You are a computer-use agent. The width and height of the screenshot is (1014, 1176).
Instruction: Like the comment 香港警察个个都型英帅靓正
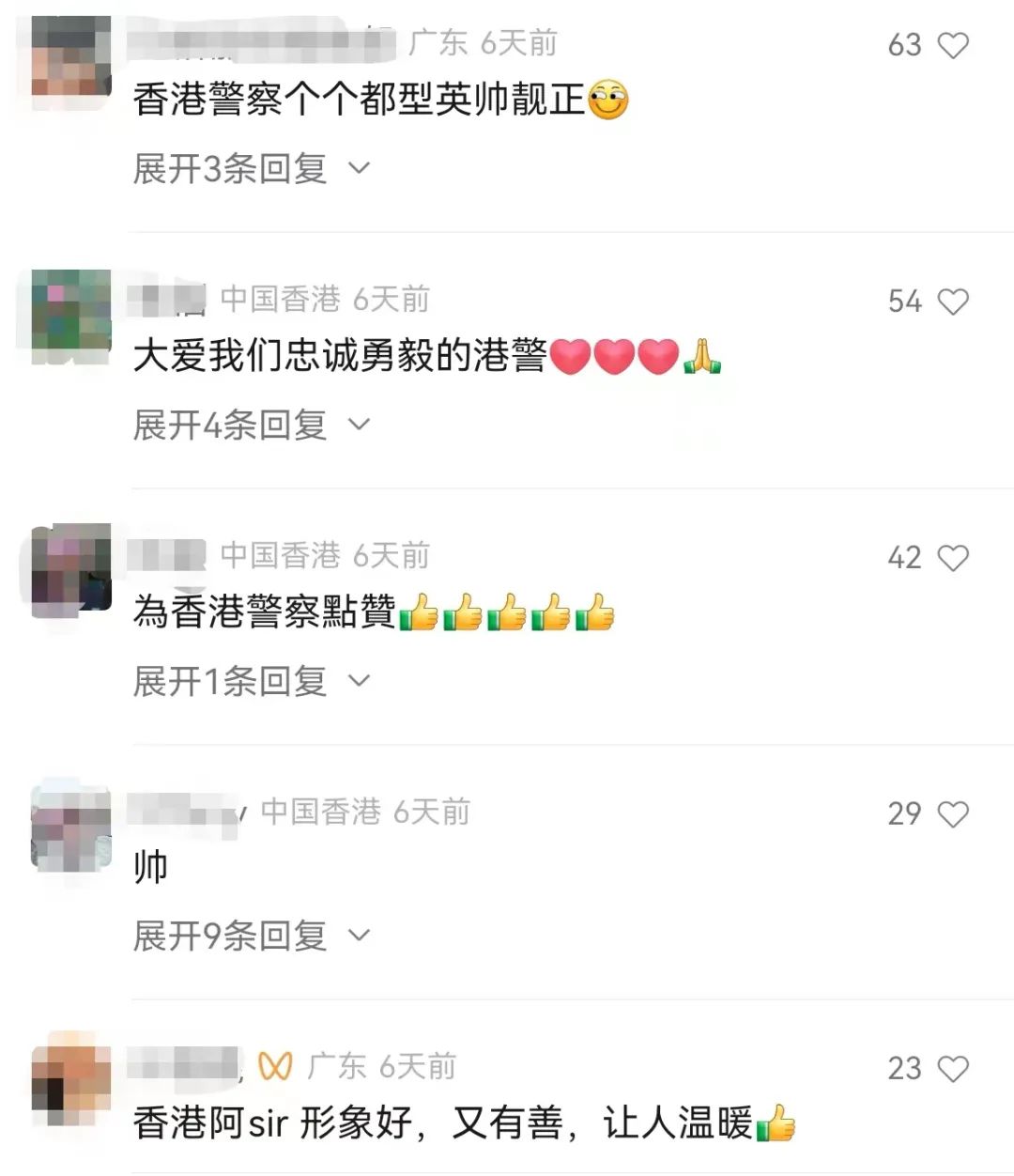point(953,45)
